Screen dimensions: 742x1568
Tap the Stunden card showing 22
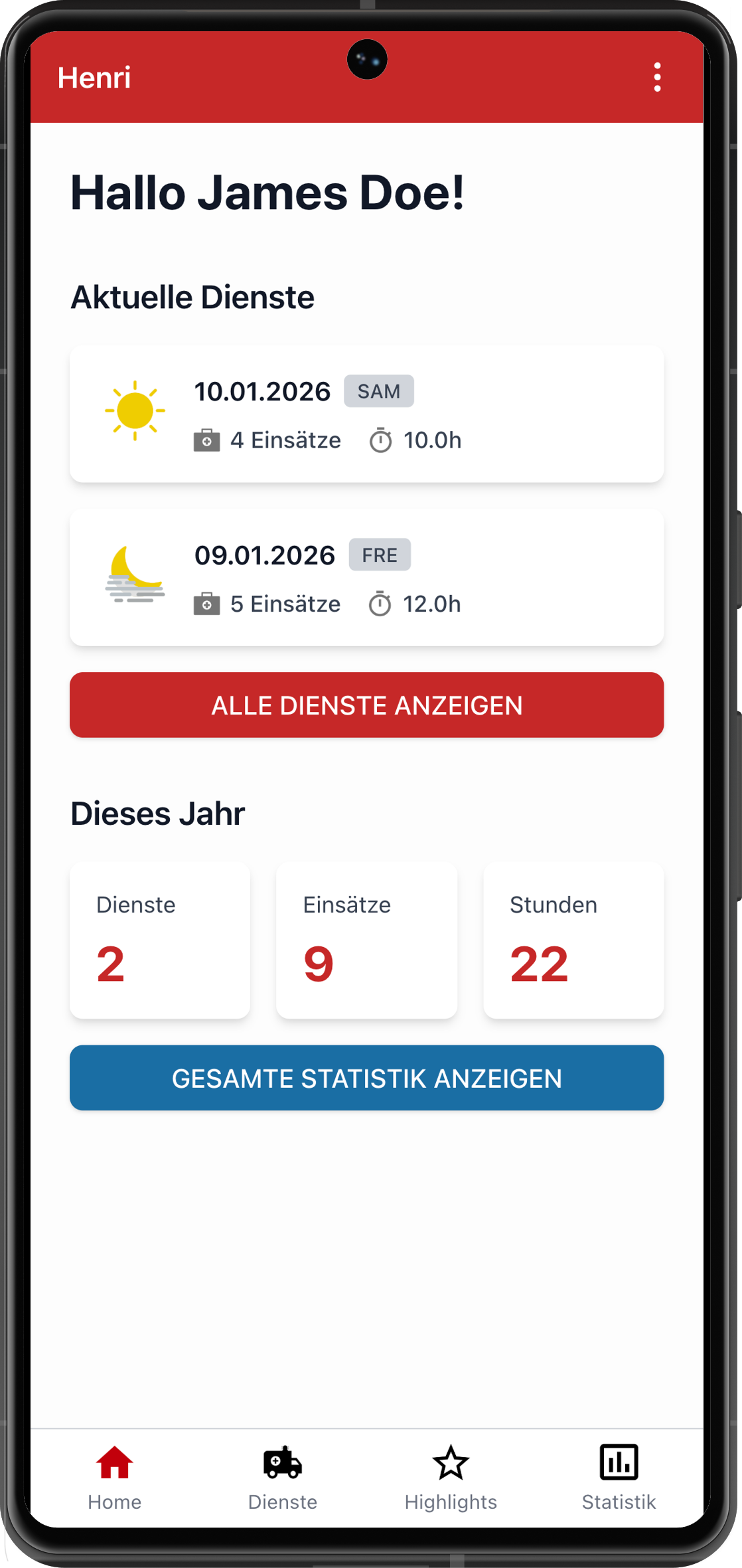point(573,940)
